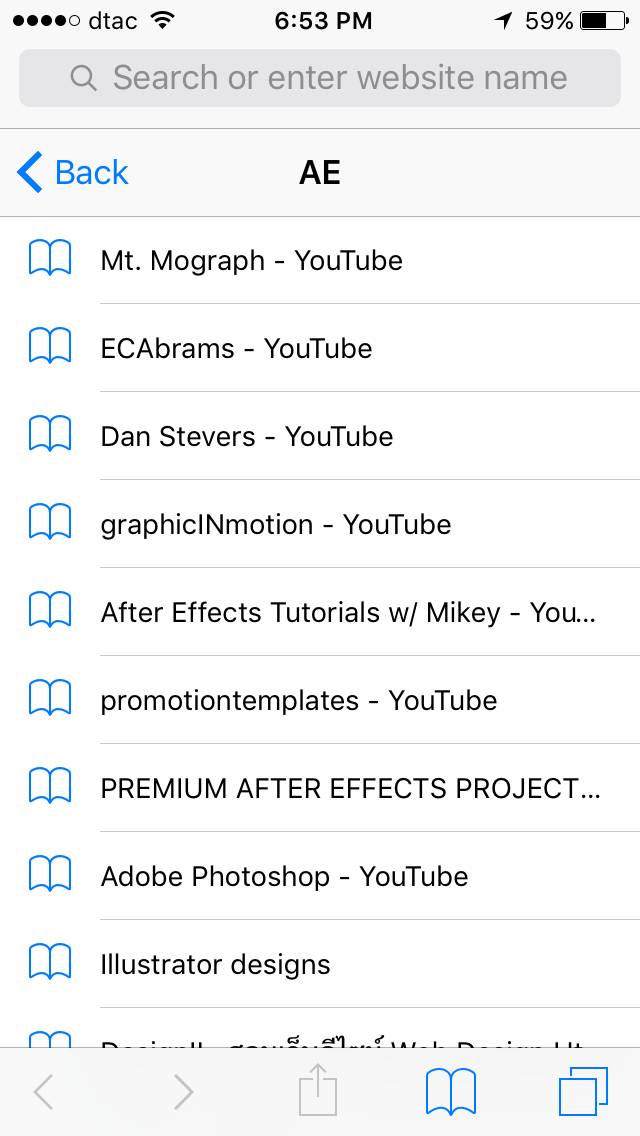Open the Illustrator designs bookmark
Viewport: 640px width, 1136px height.
tap(320, 964)
